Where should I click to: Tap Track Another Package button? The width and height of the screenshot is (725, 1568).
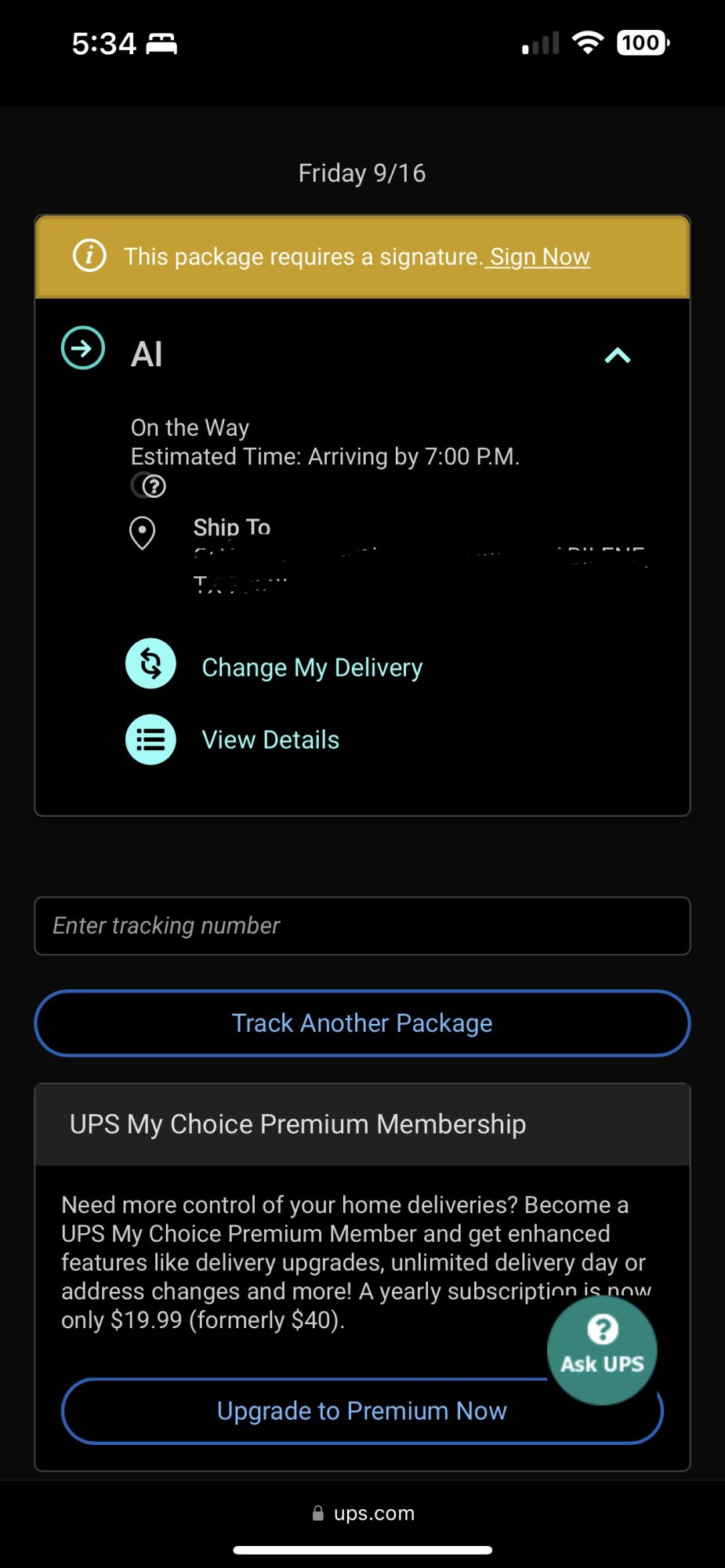coord(362,1023)
